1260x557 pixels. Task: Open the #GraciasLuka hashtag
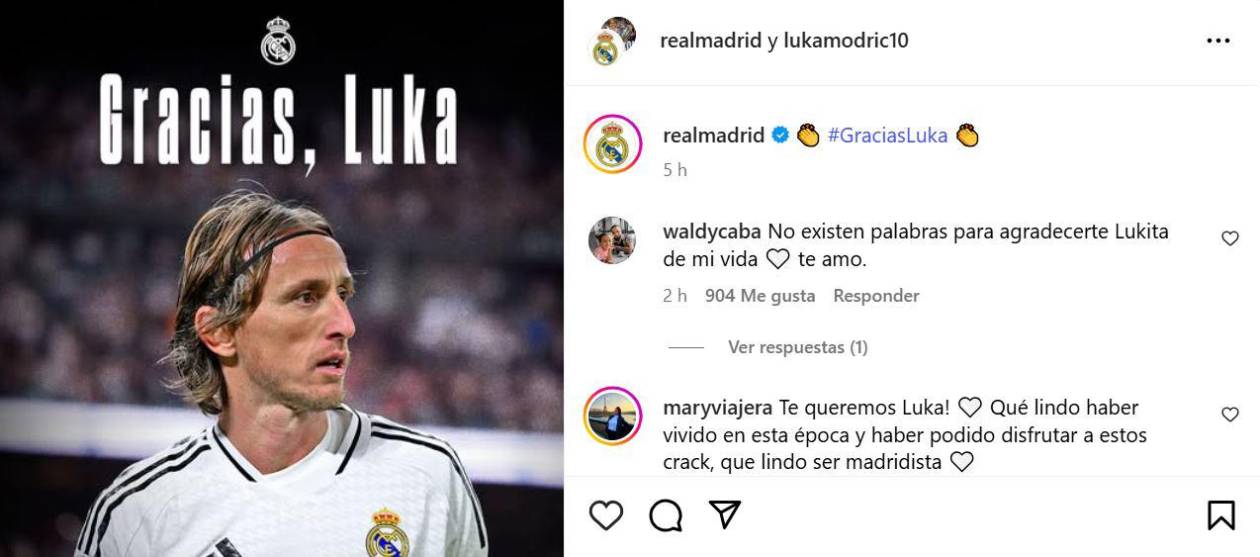click(x=887, y=135)
